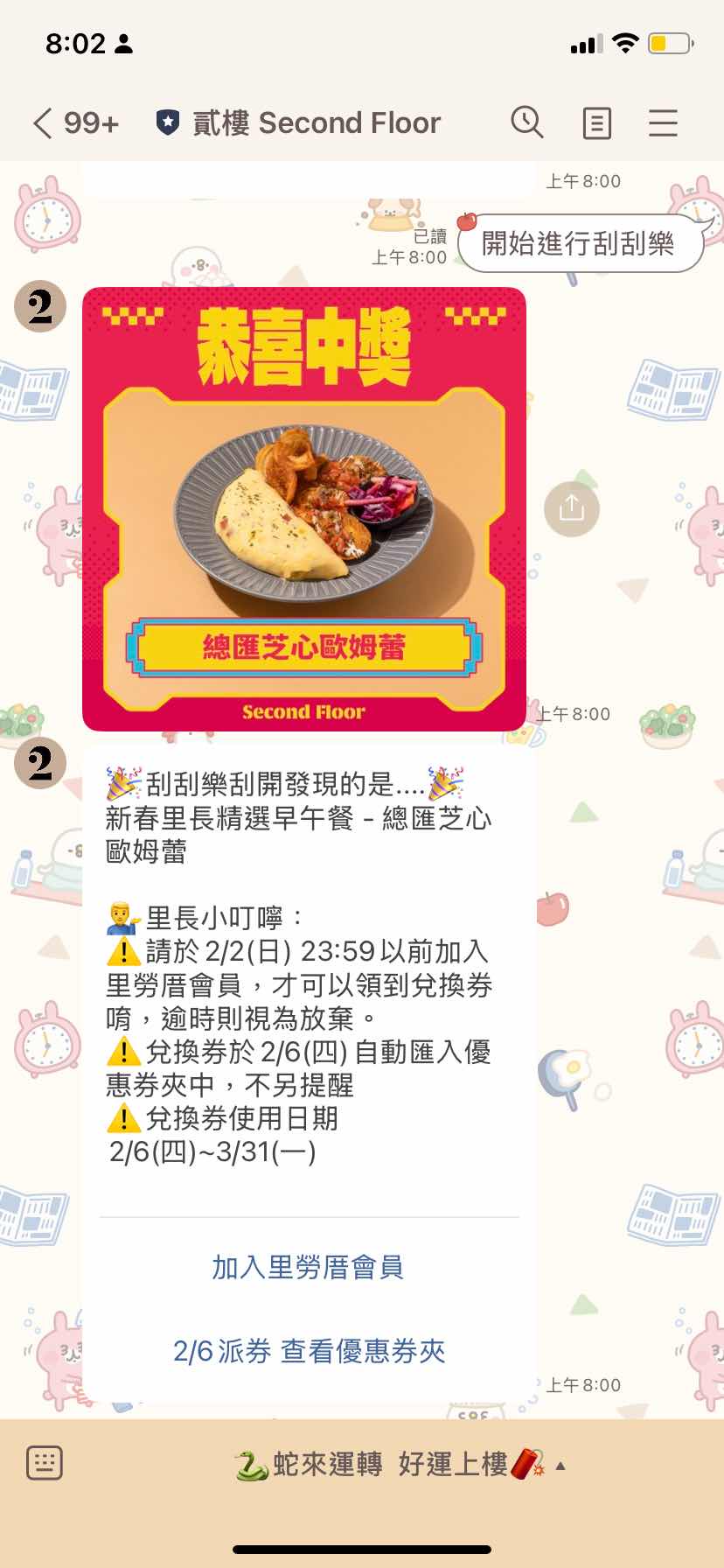Open the 恭喜中獎 omelette image
724x1568 pixels.
(x=303, y=508)
